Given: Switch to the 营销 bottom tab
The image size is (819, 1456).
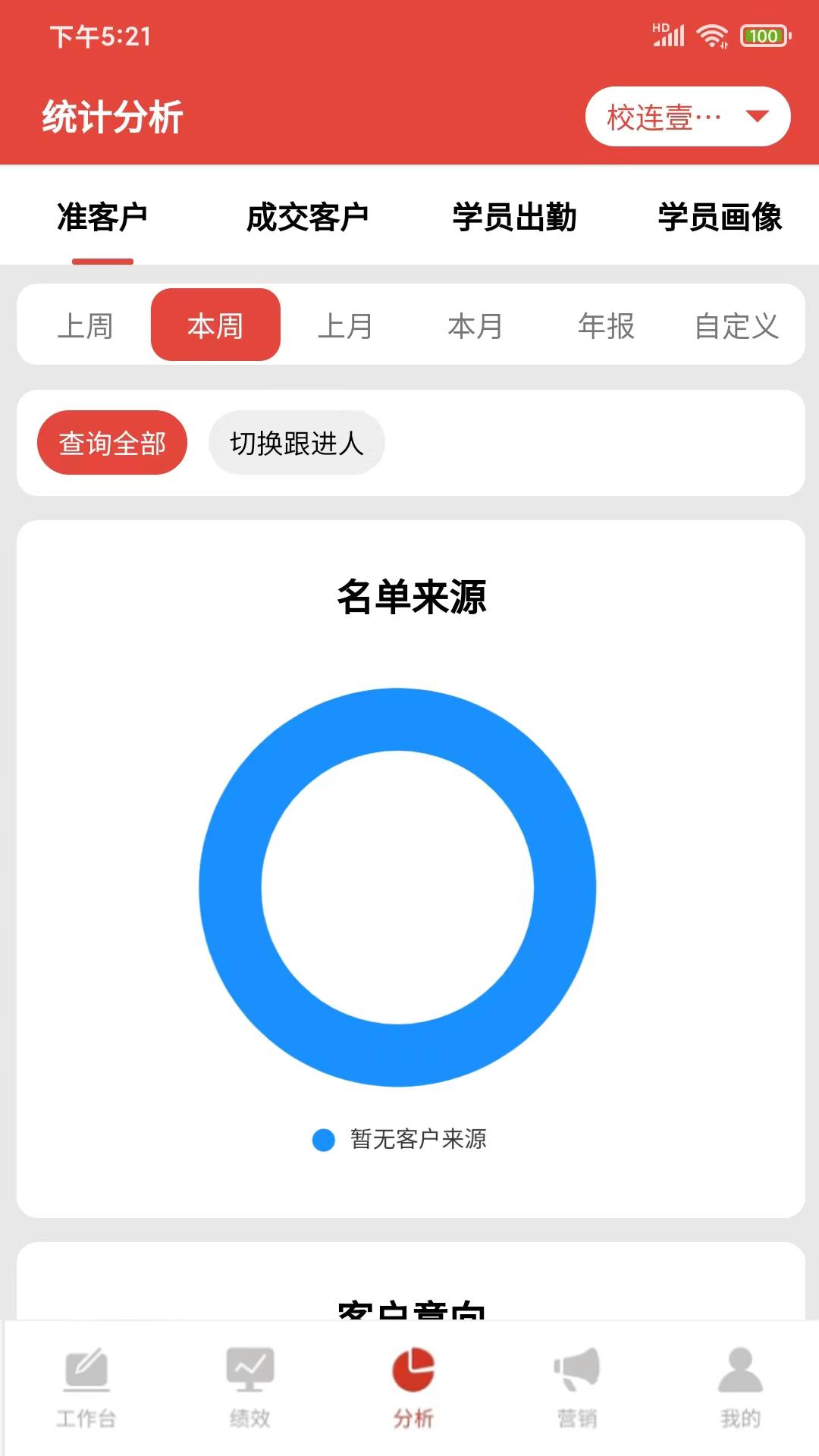Looking at the screenshot, I should pyautogui.click(x=577, y=1388).
